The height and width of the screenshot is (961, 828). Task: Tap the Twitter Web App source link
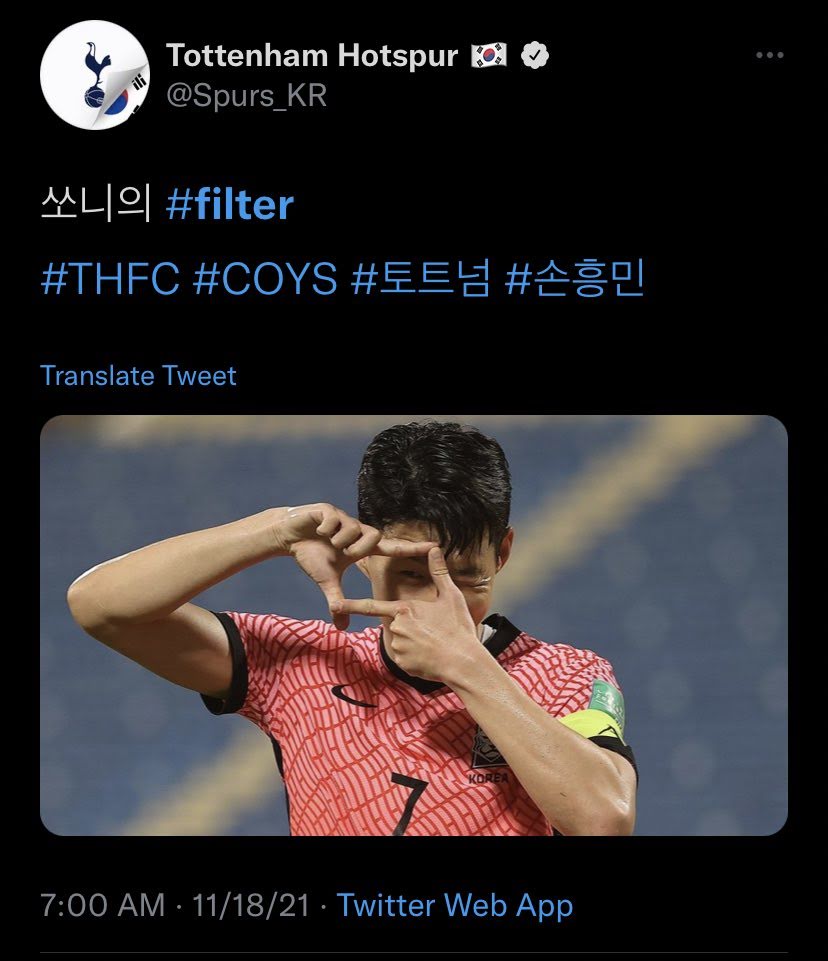pos(455,906)
